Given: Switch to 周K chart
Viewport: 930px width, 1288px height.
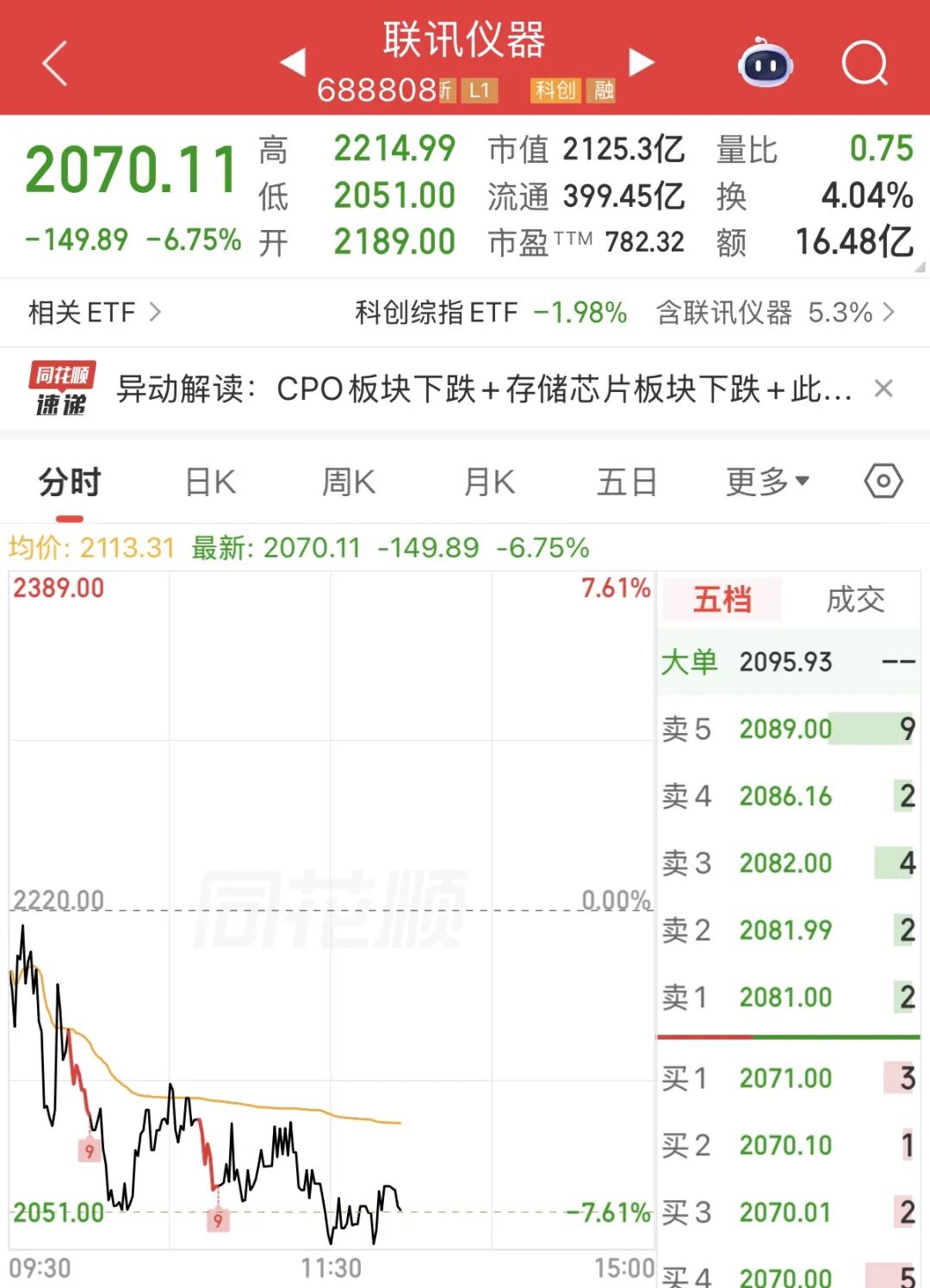Looking at the screenshot, I should 349,482.
